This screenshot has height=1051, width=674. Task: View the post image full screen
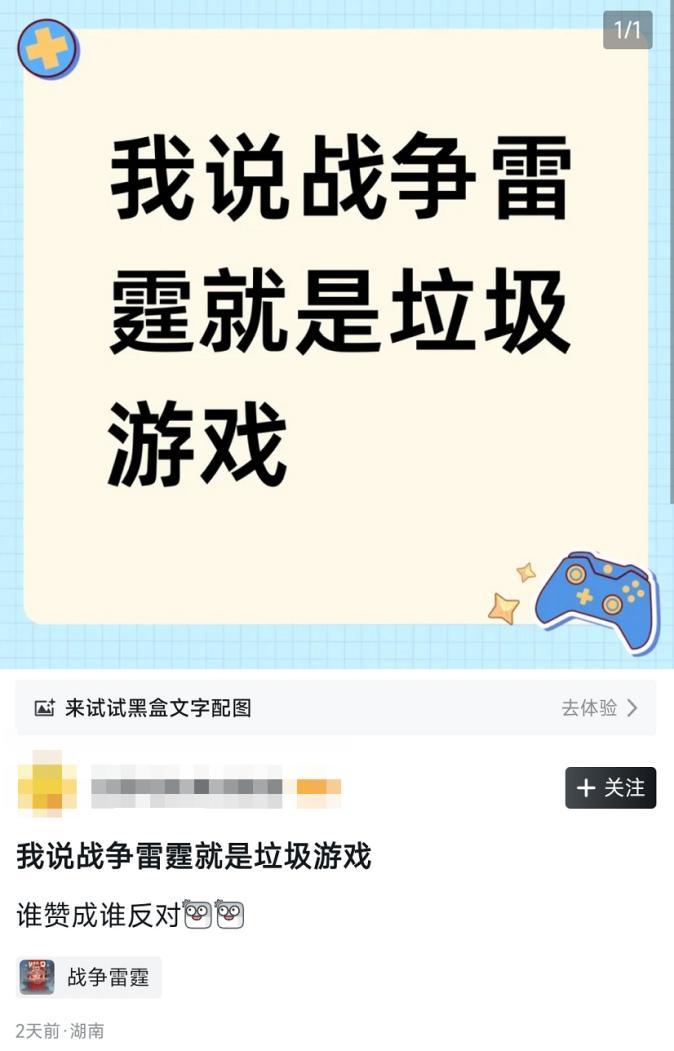click(x=336, y=330)
